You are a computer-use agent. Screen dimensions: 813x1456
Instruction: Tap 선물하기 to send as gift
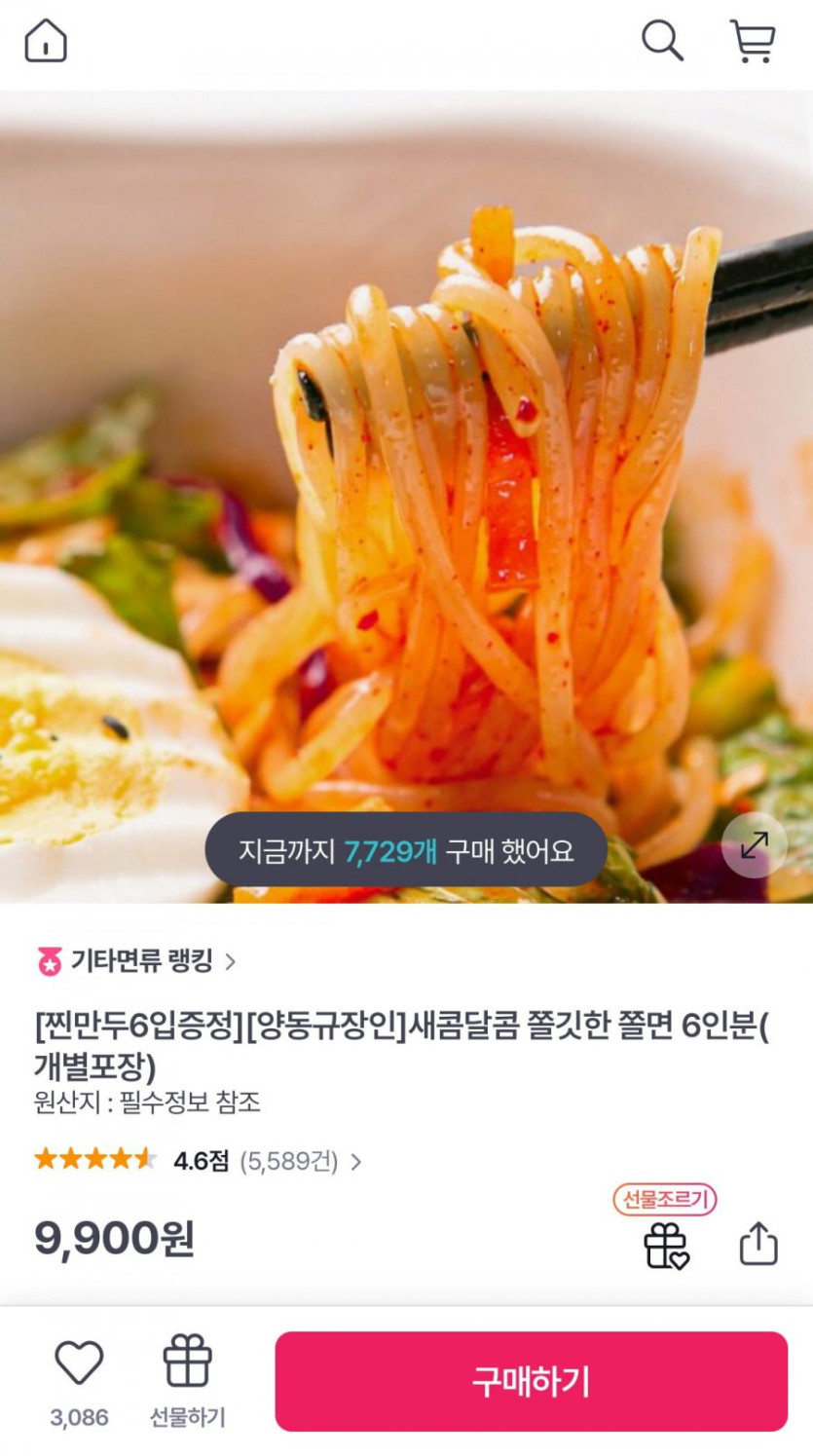tap(187, 1380)
